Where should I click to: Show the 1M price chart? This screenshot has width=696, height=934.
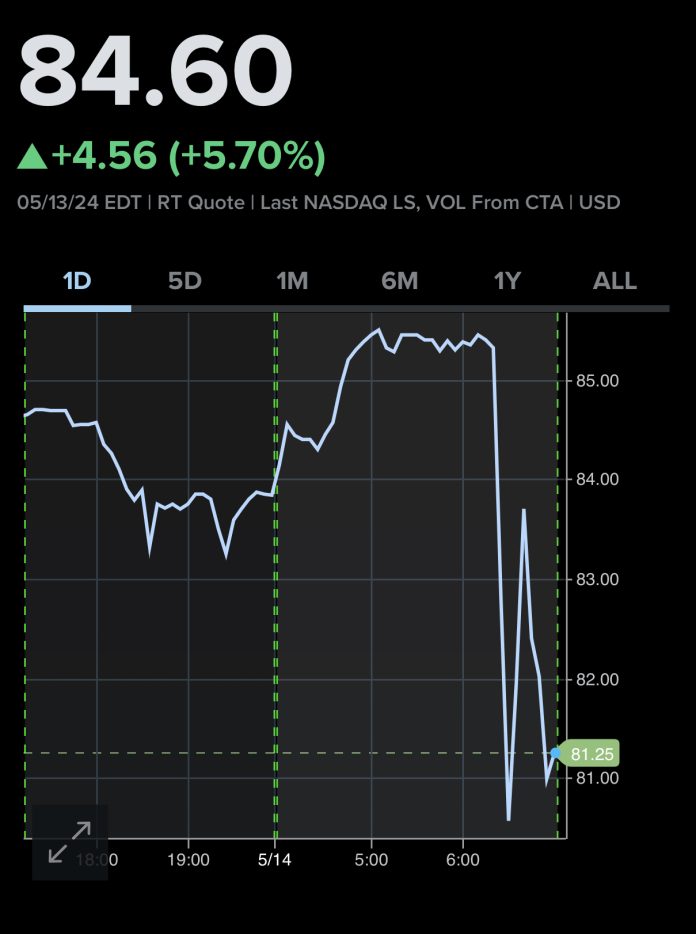(292, 281)
